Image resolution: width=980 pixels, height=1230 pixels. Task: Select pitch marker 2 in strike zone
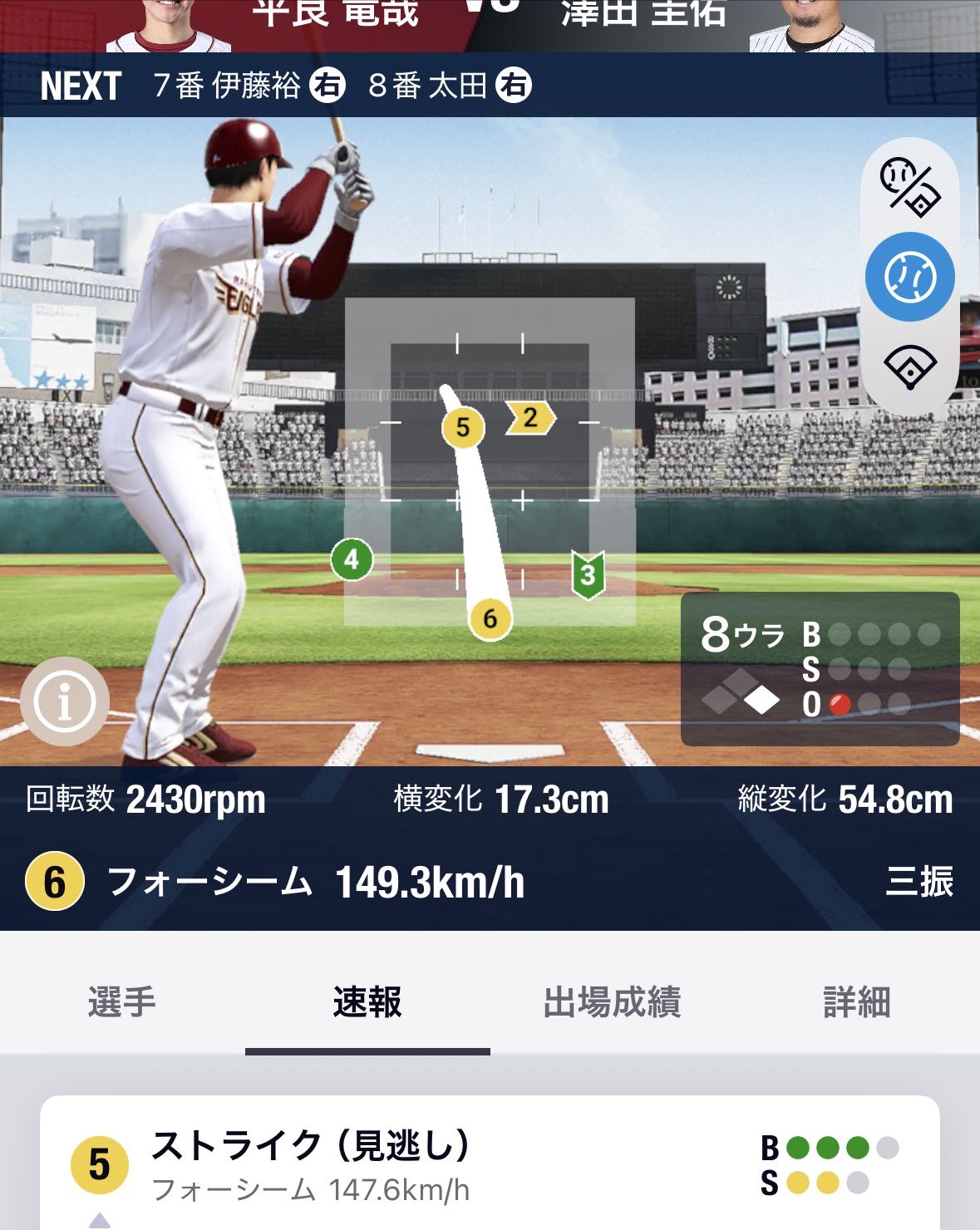tap(530, 418)
